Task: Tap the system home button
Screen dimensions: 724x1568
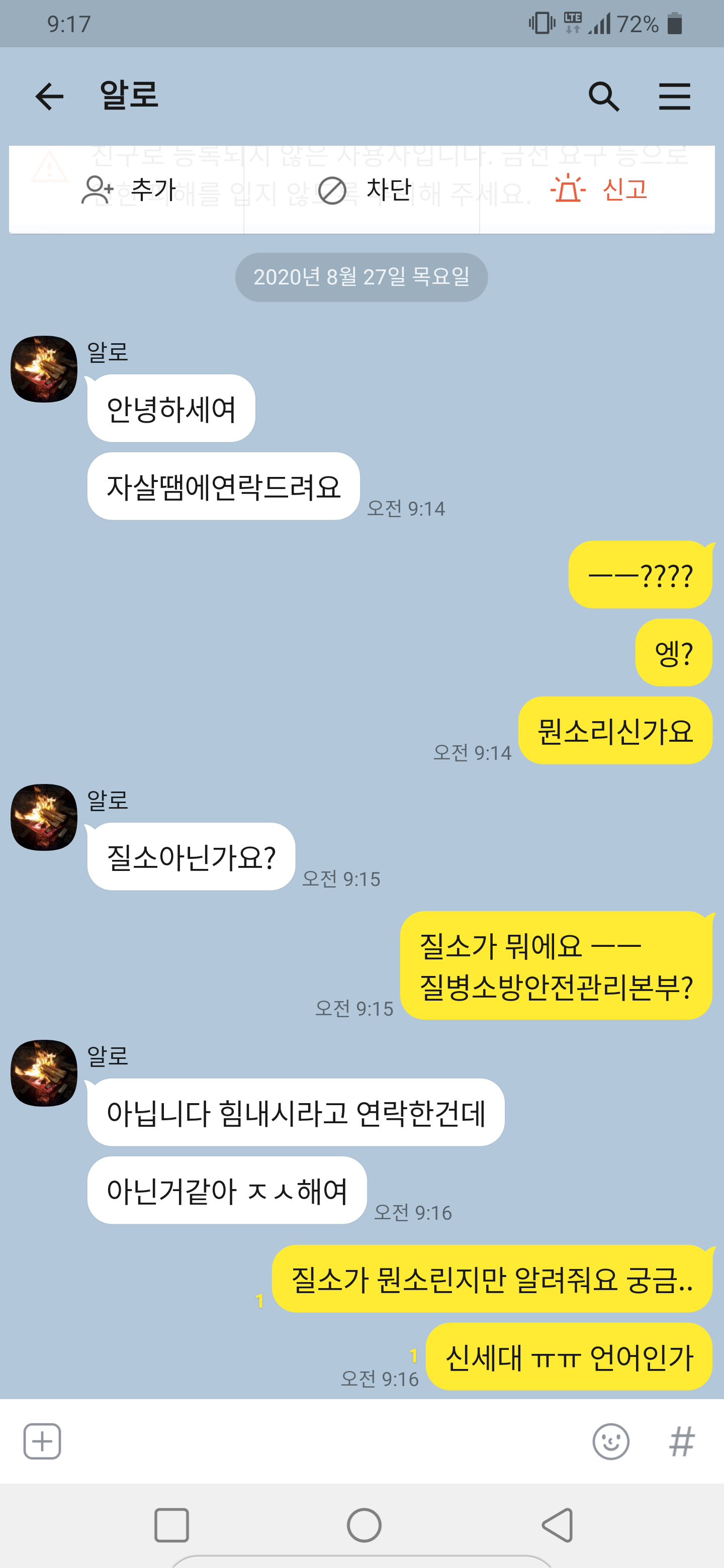Action: click(x=364, y=1525)
